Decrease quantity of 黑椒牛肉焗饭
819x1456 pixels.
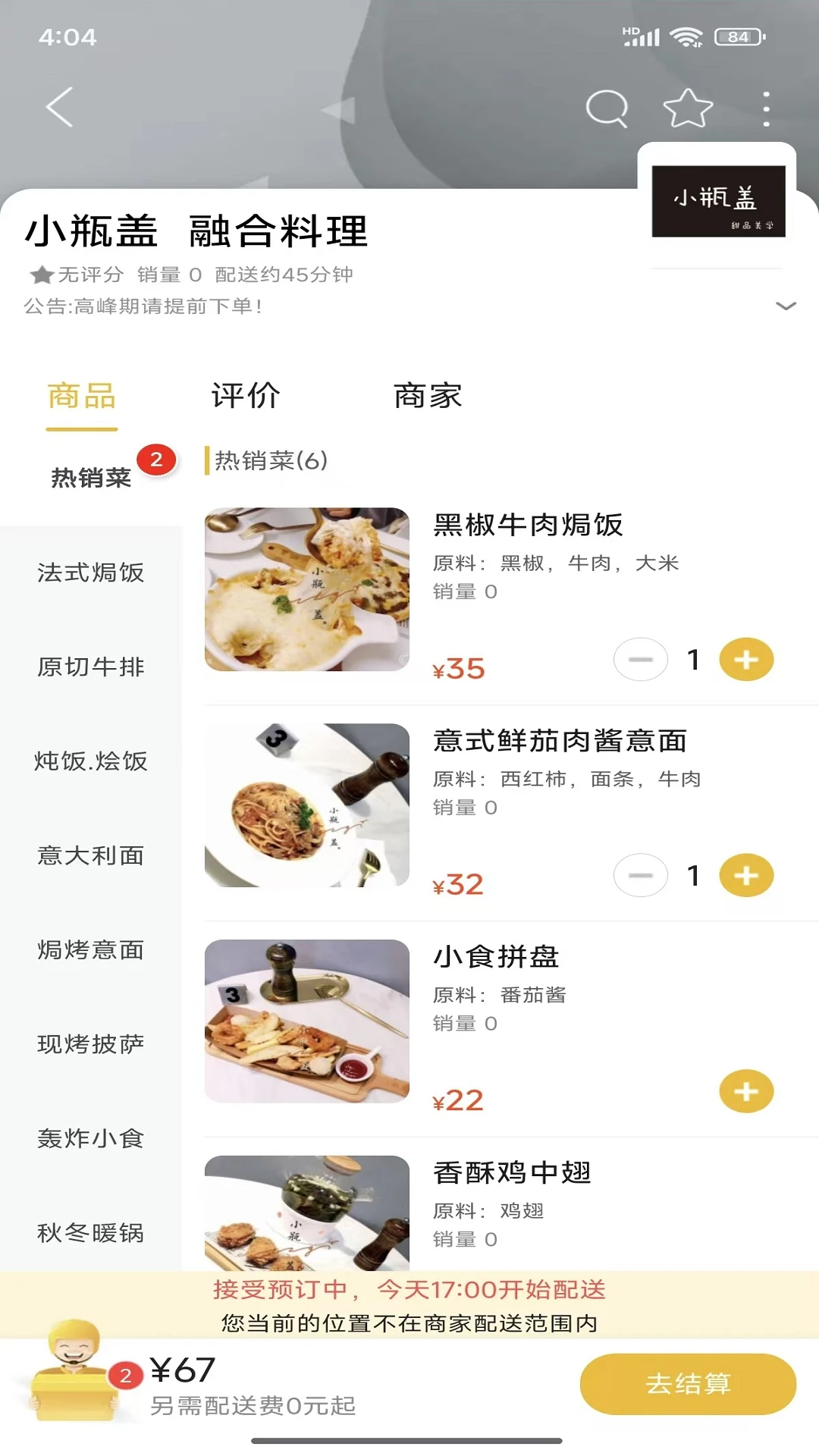pos(641,660)
